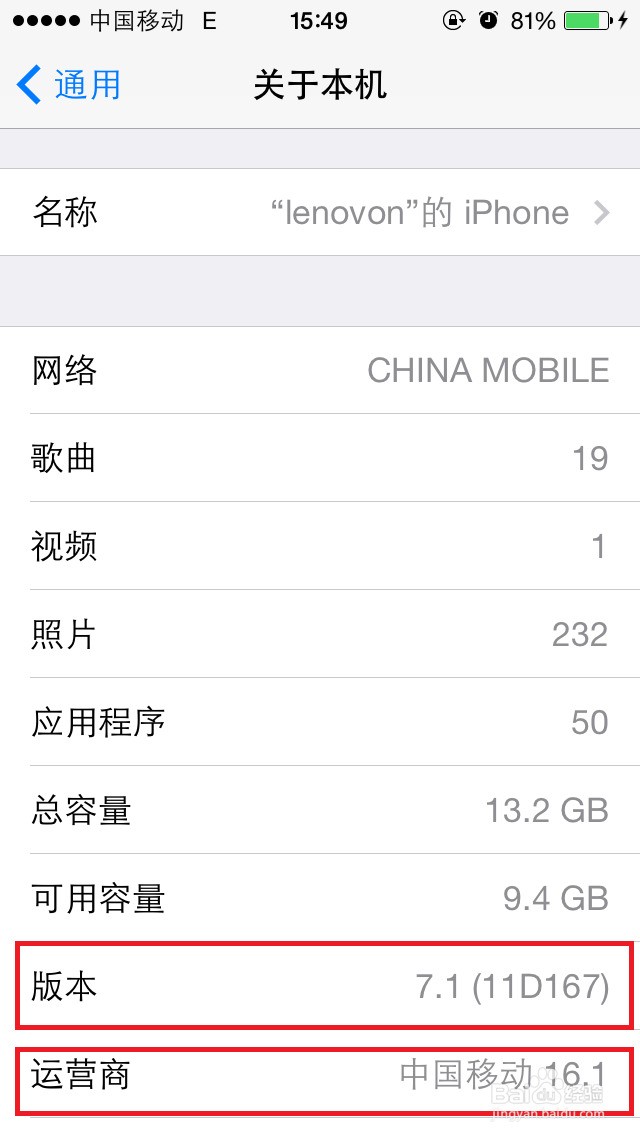This screenshot has height=1136, width=640.
Task: Open the 名称 row to rename iPhone
Action: tap(320, 213)
